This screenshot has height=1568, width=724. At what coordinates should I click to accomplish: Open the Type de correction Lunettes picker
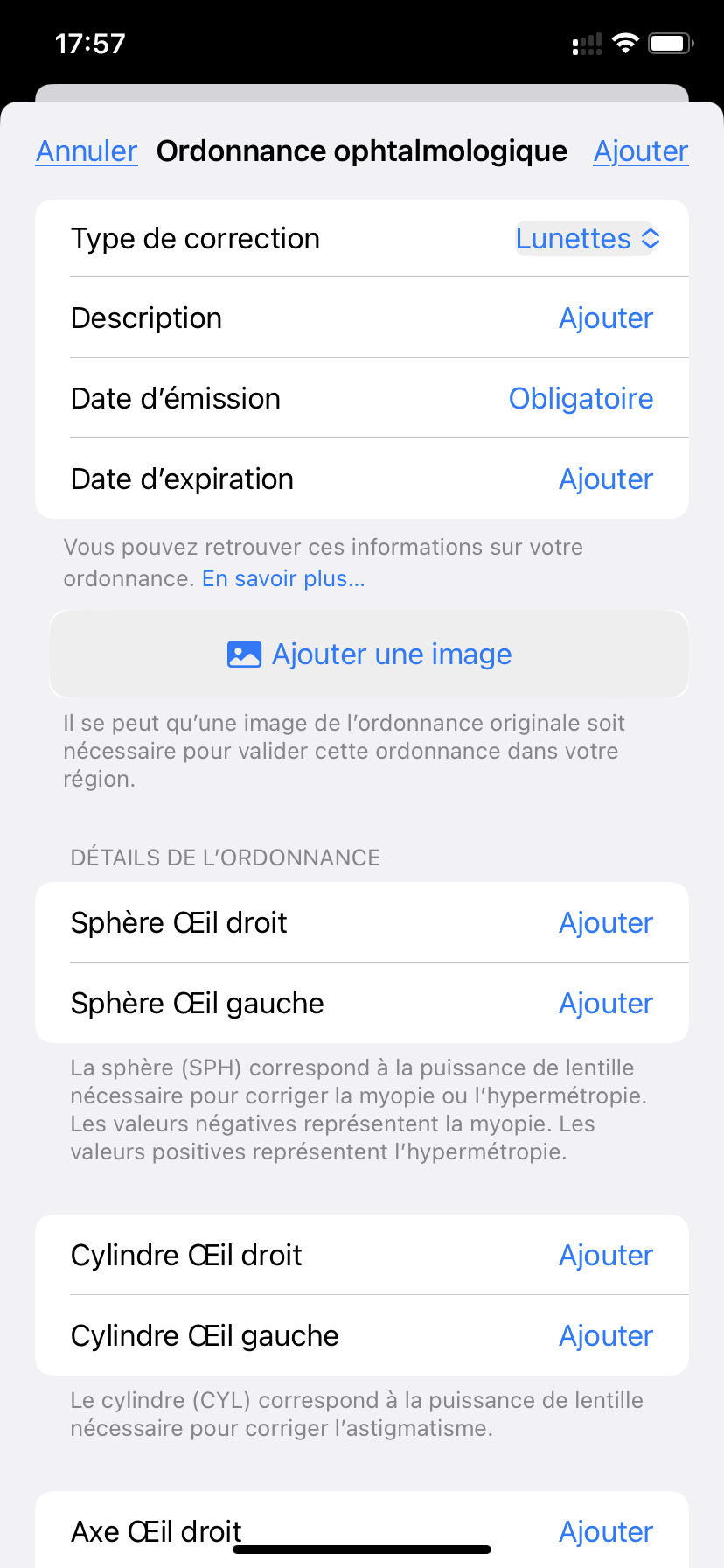pos(588,238)
